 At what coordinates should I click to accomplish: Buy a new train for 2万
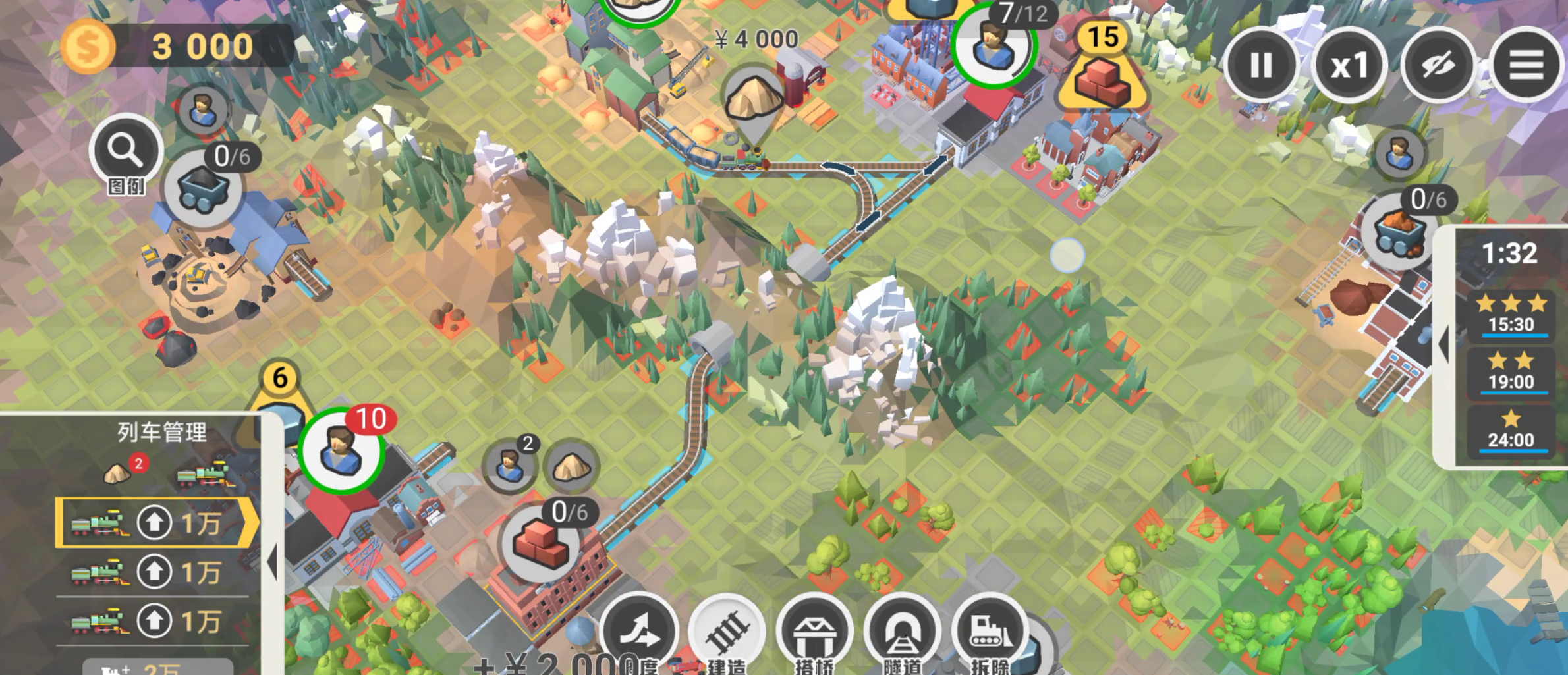158,666
